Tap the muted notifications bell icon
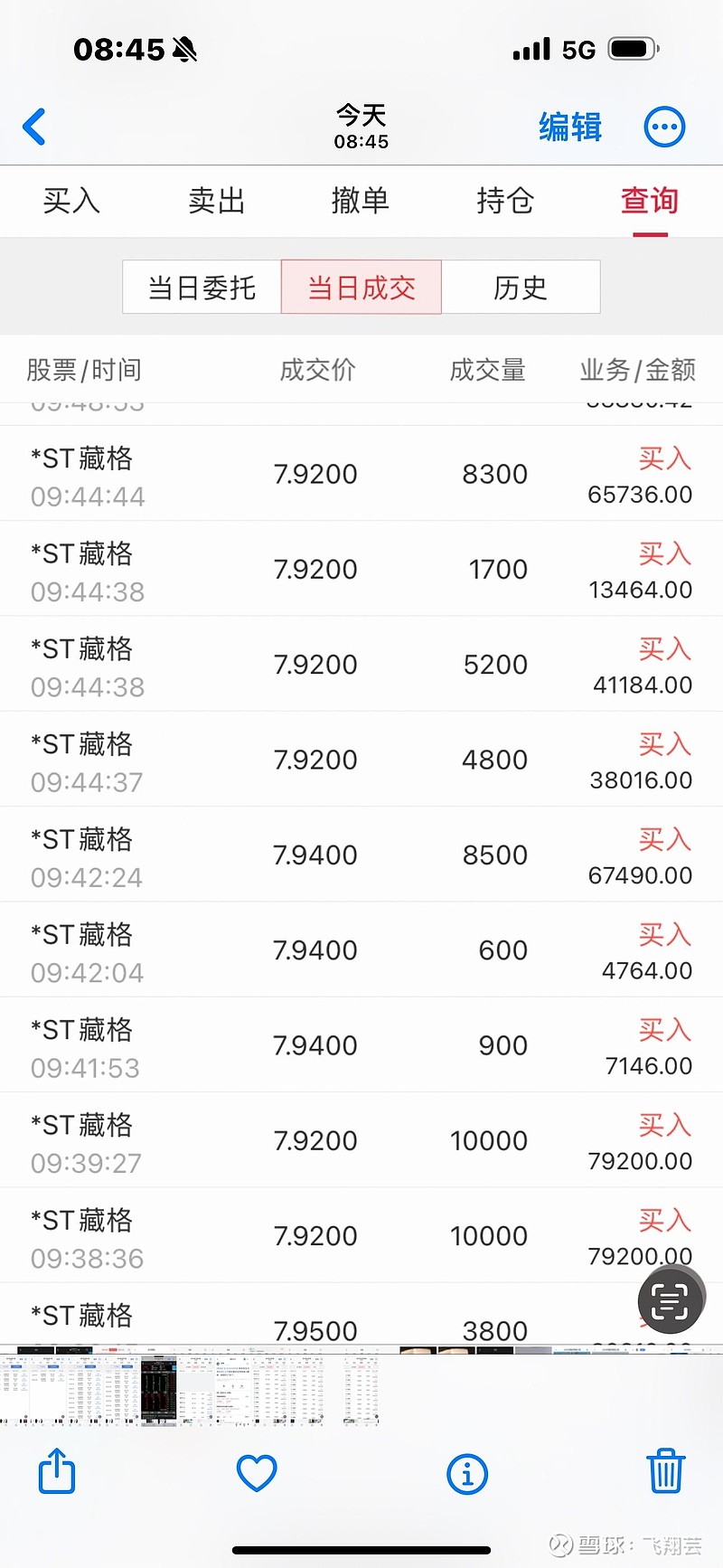This screenshot has height=1568, width=723. [x=185, y=49]
